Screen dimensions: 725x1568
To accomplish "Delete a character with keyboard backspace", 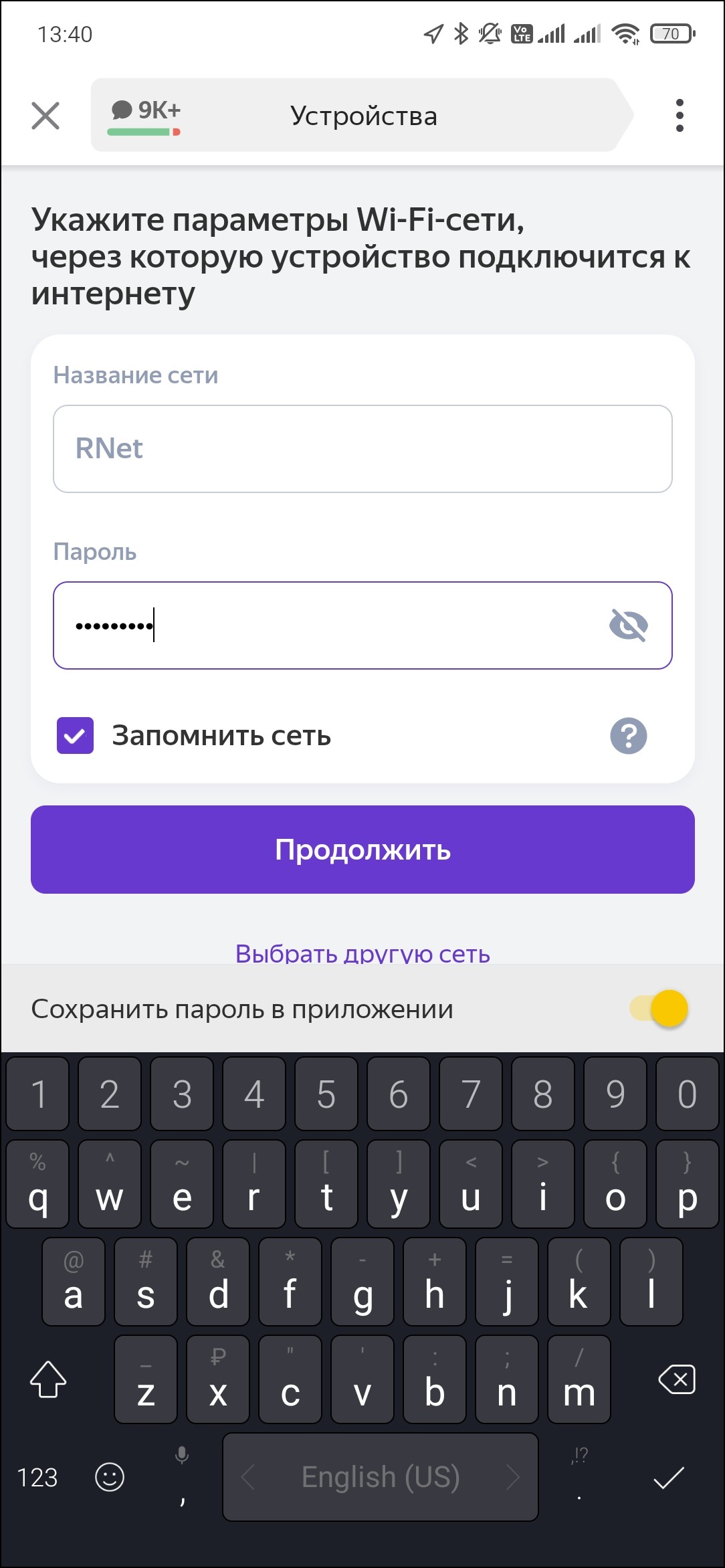I will [x=677, y=1379].
